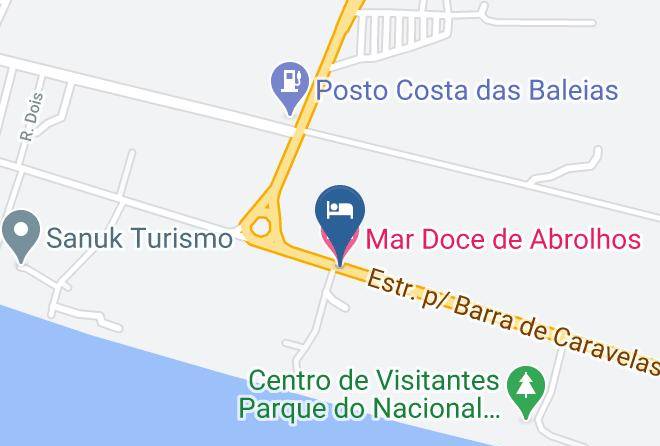Select the Mar Doce de Abrolhos hotel marker
This screenshot has width=660, height=446.
point(340,223)
